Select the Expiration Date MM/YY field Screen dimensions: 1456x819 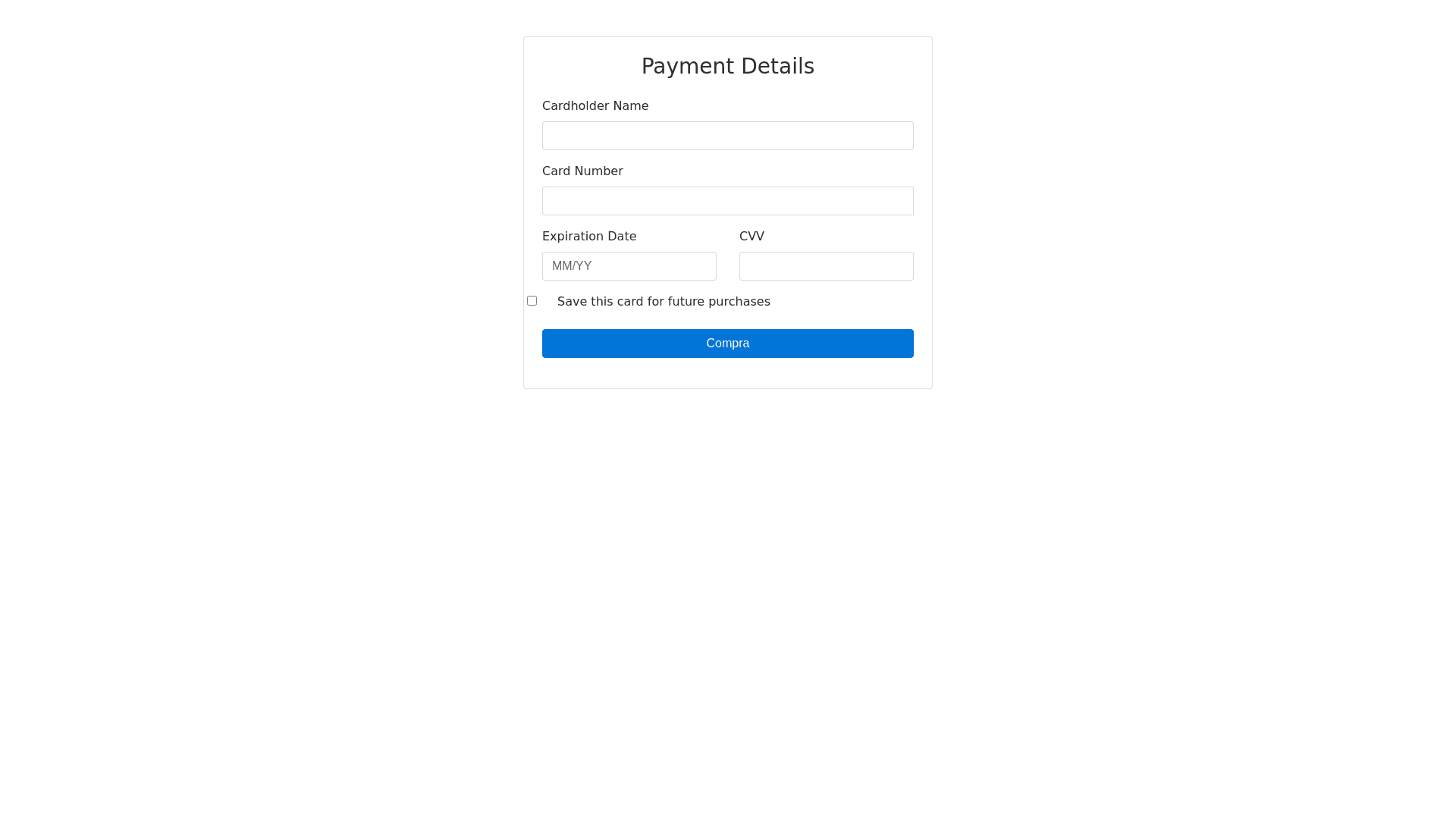pos(629,266)
